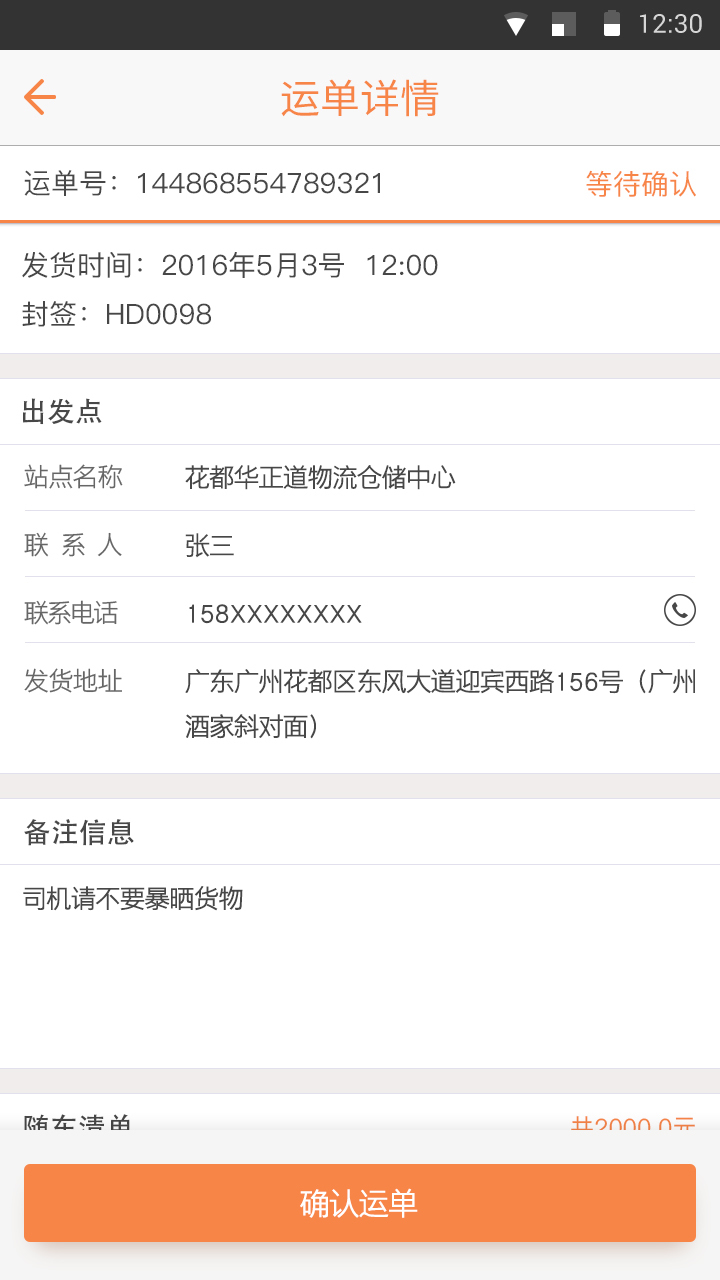Go back using the orange arrow
Image resolution: width=720 pixels, height=1280 pixels.
(40, 97)
